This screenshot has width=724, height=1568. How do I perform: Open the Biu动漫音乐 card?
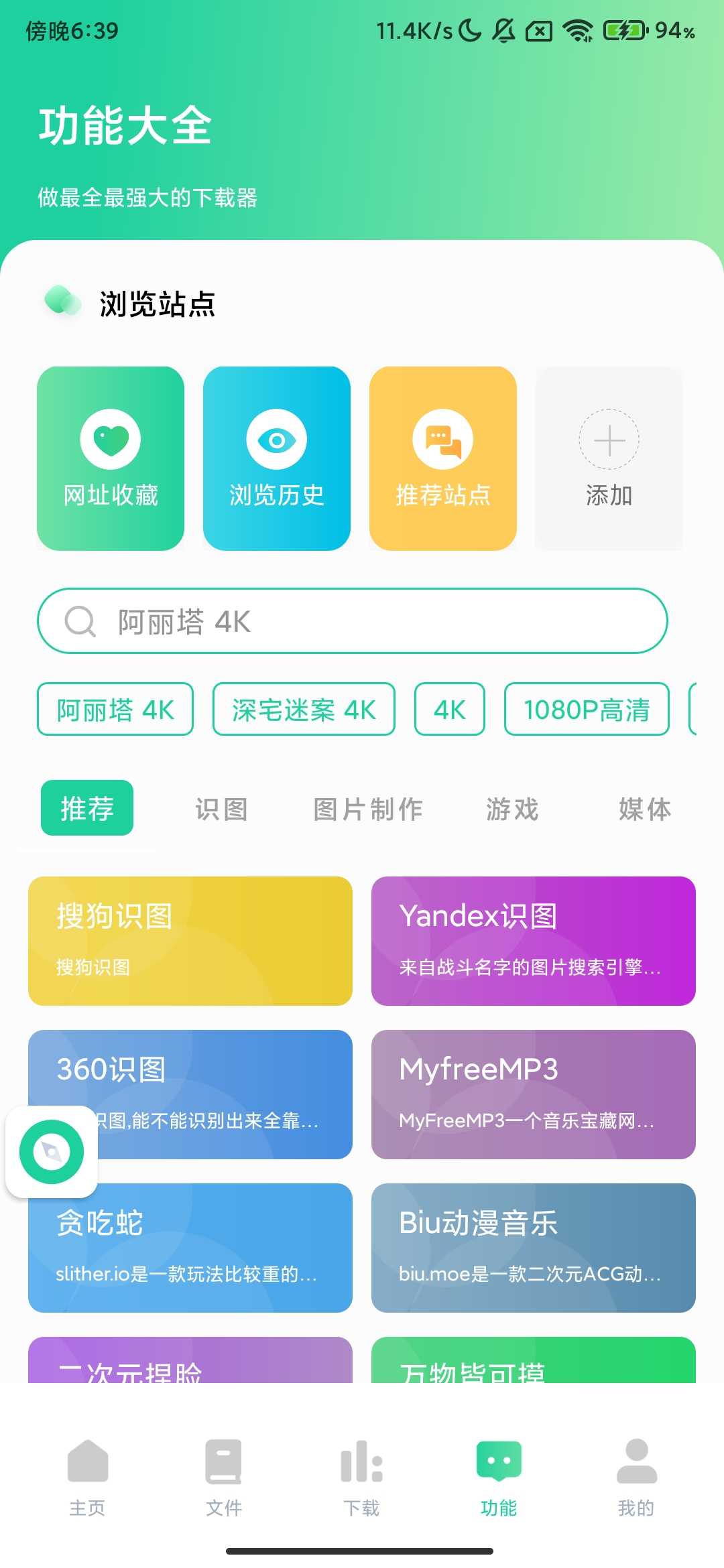(x=533, y=1248)
